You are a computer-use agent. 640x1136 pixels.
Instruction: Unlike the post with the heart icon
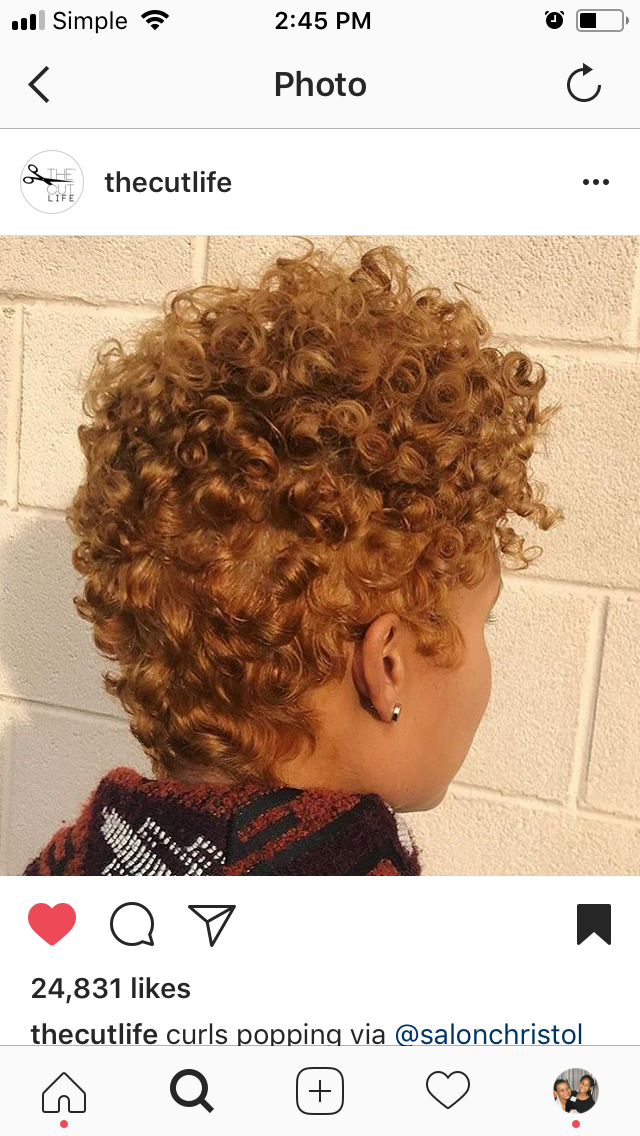(52, 924)
